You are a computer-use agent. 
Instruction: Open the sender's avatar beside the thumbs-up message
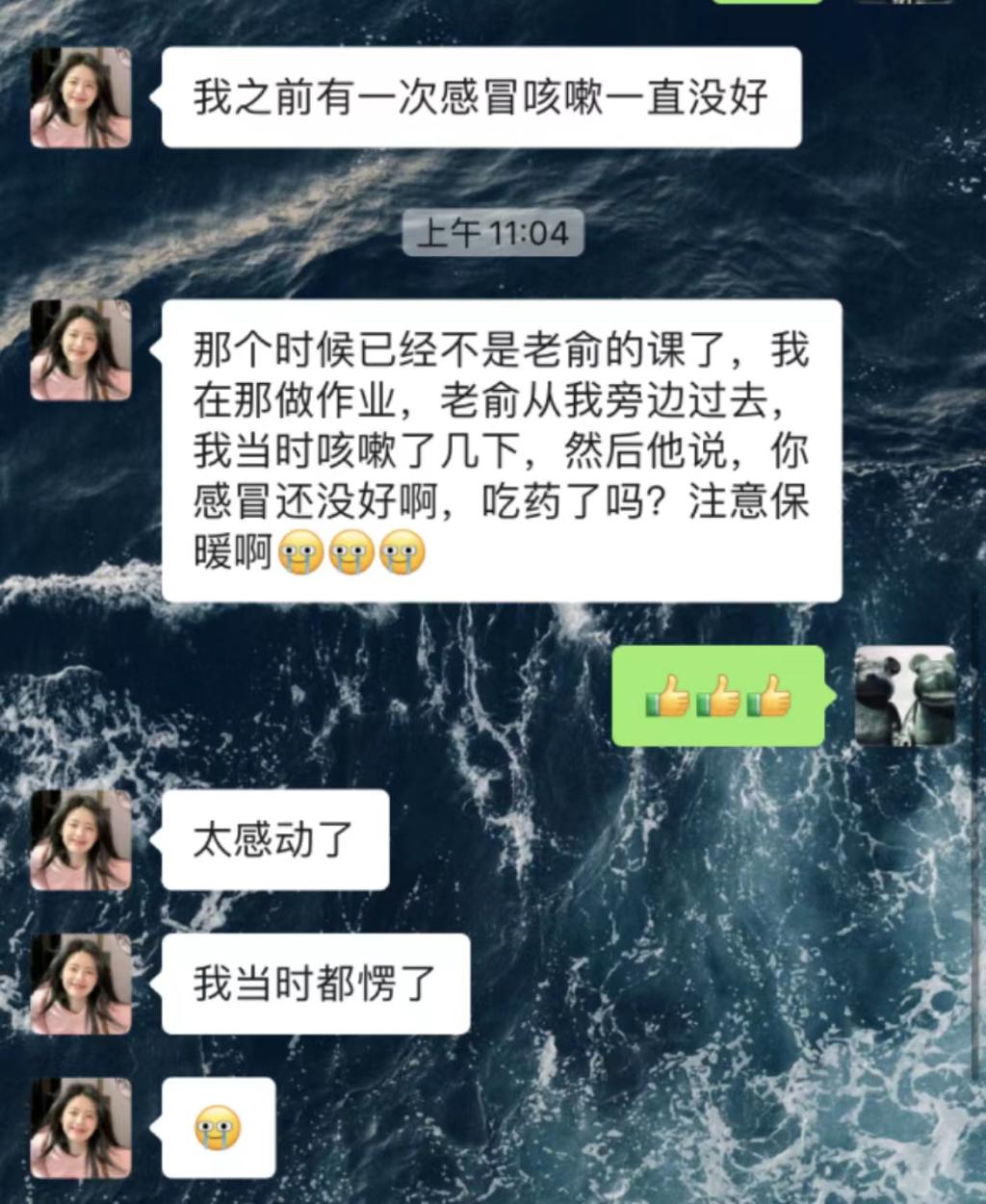pyautogui.click(x=905, y=696)
